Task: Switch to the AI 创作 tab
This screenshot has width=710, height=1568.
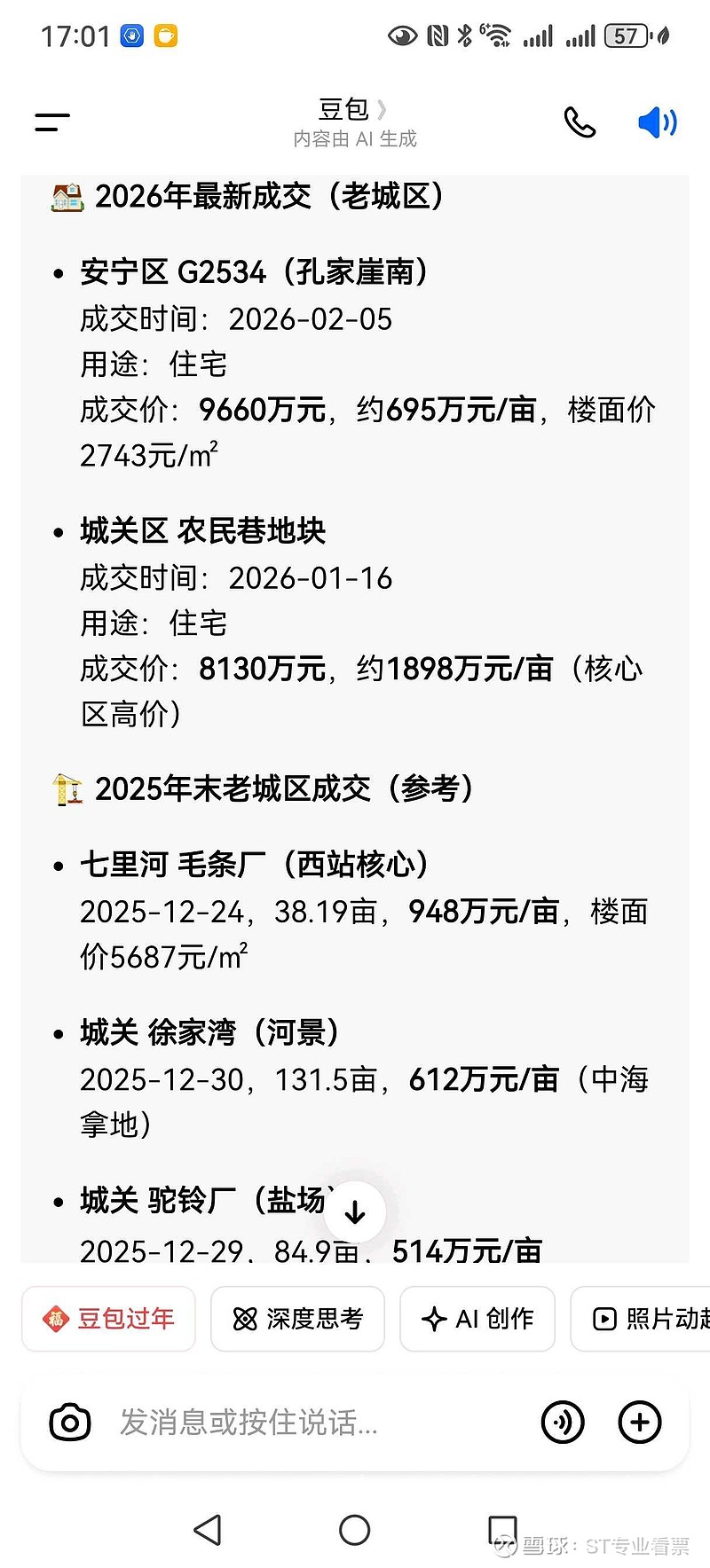Action: coord(477,1319)
